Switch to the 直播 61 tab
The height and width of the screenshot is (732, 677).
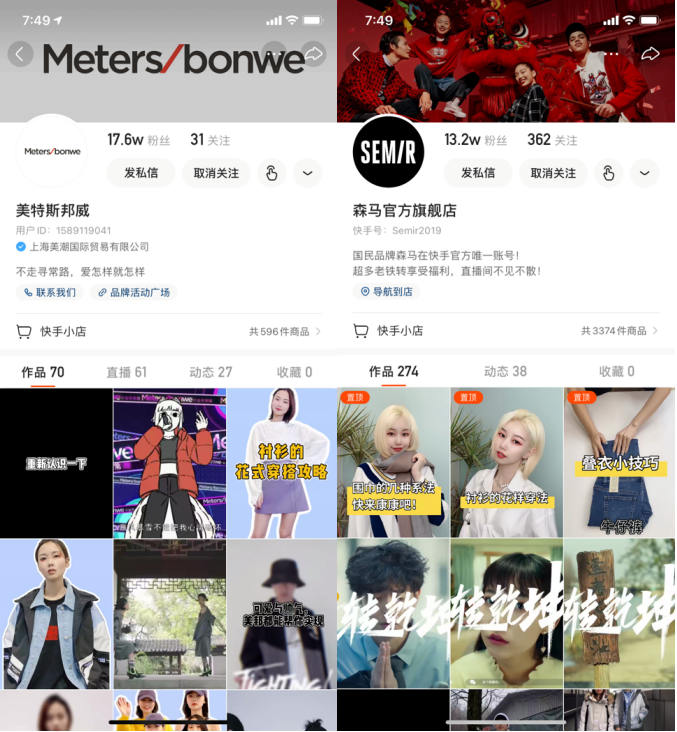[x=126, y=372]
